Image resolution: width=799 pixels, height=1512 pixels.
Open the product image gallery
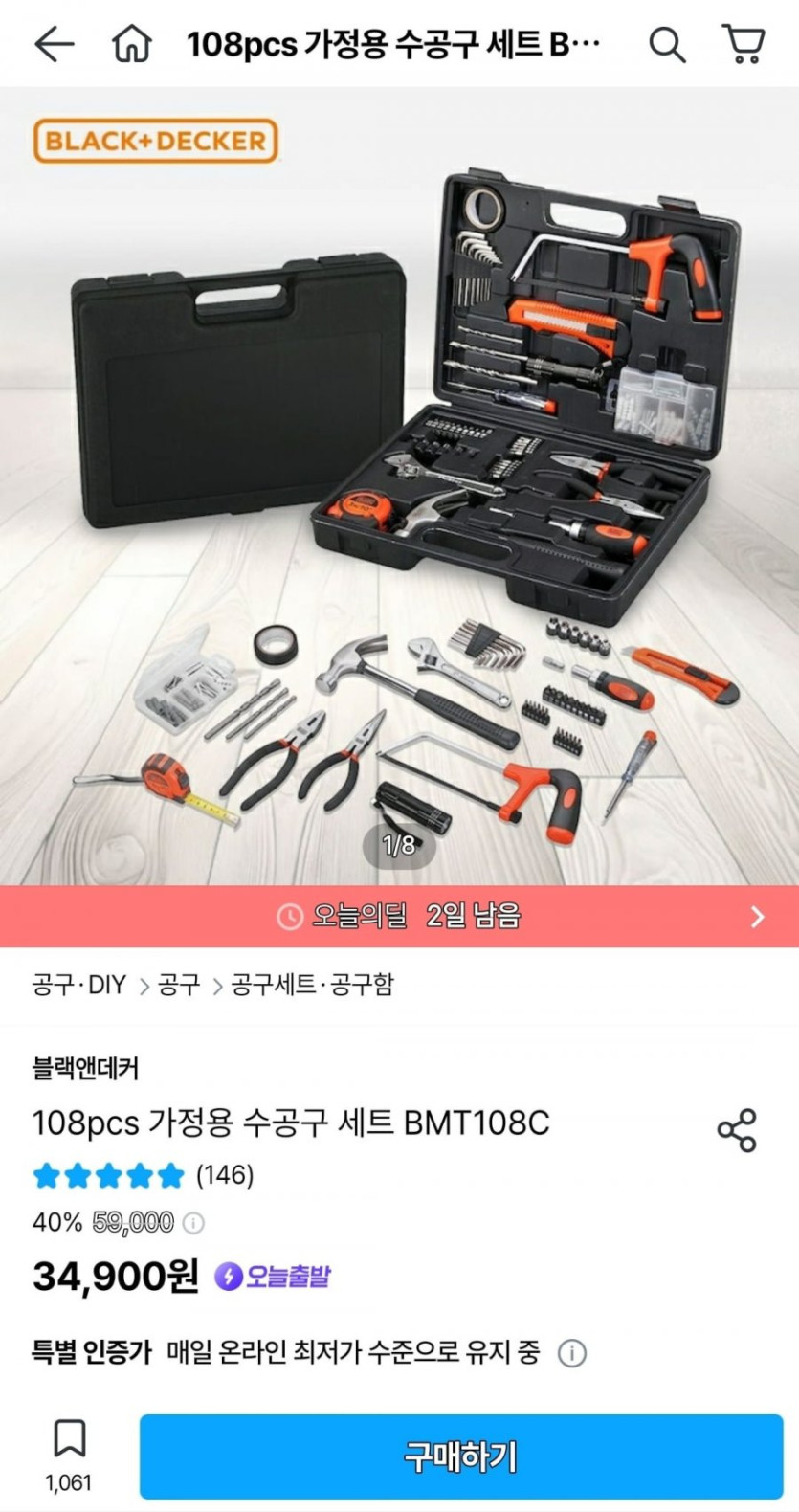pos(399,486)
